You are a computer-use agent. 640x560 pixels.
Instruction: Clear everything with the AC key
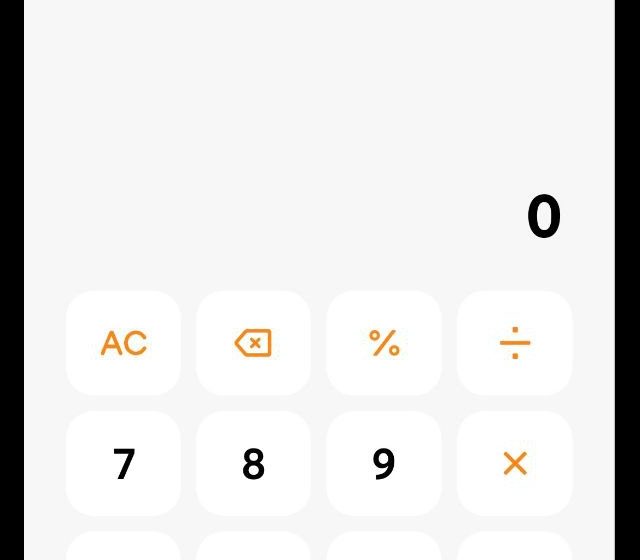coord(123,343)
